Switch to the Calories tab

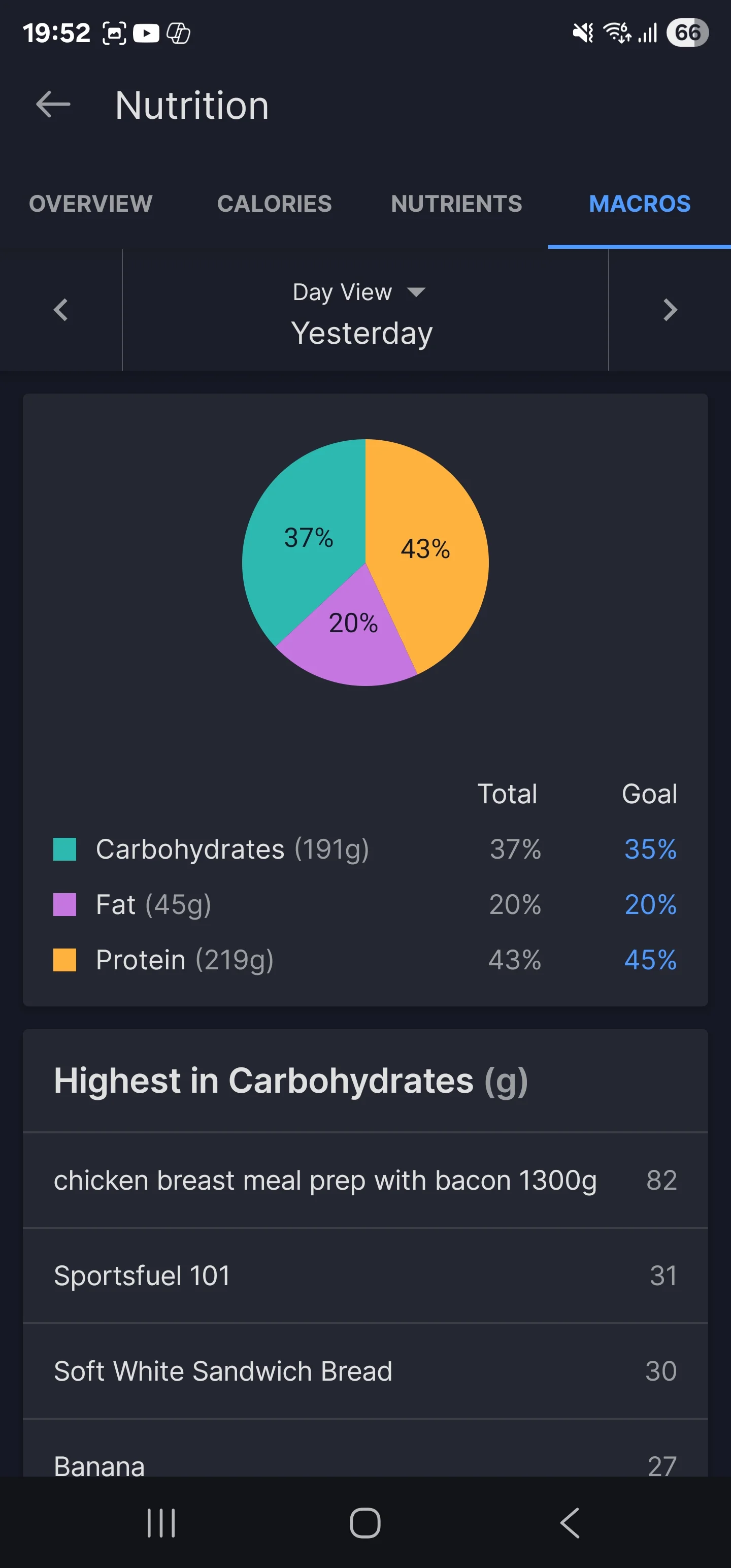[x=274, y=203]
